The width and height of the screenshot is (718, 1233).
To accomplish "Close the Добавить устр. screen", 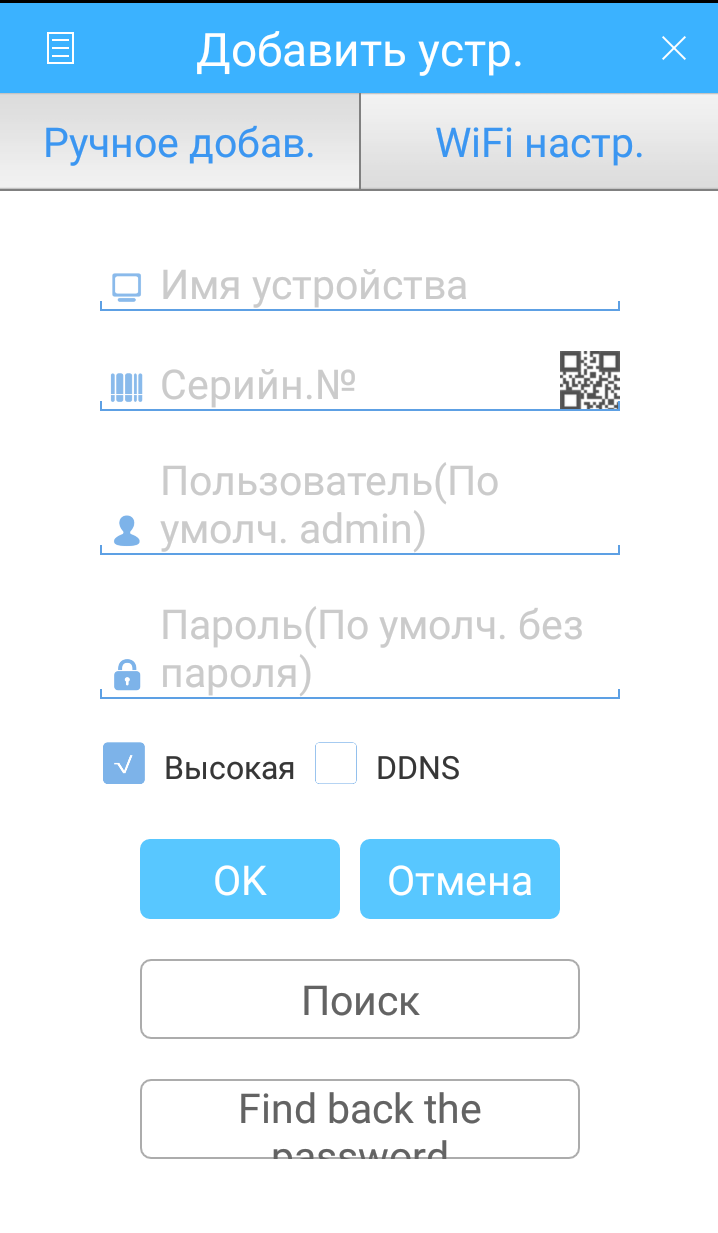I will pyautogui.click(x=674, y=48).
